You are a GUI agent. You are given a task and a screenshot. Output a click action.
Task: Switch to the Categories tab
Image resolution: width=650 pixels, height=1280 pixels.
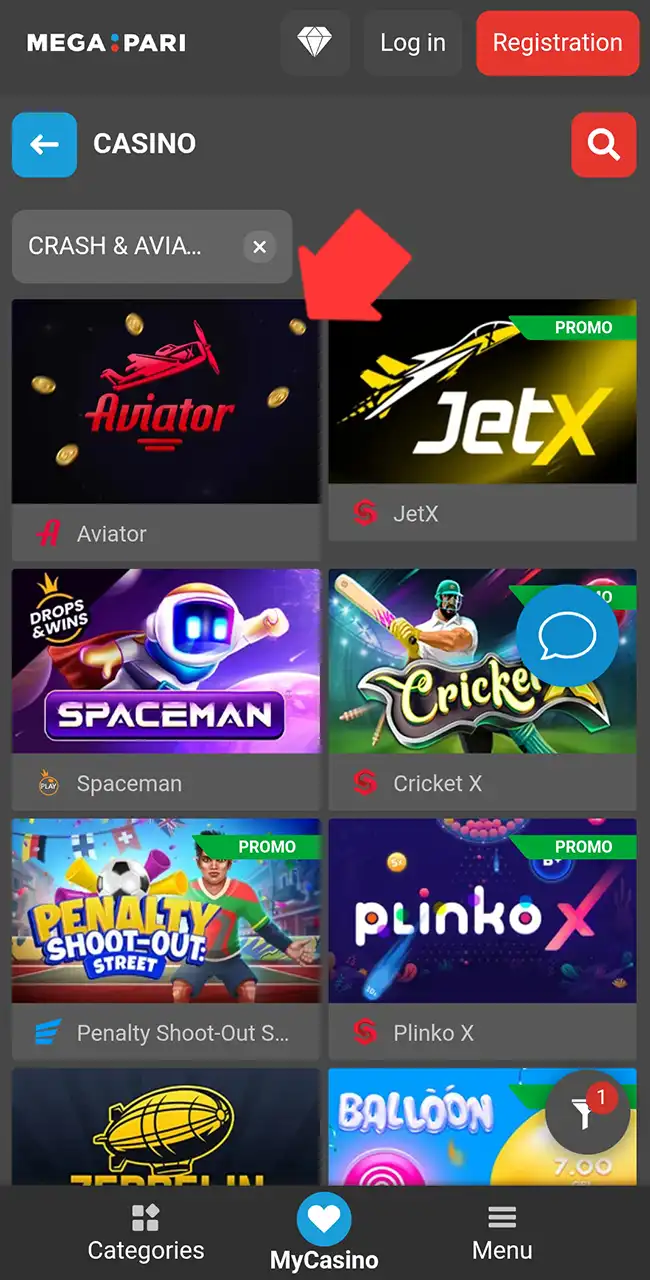(146, 1233)
